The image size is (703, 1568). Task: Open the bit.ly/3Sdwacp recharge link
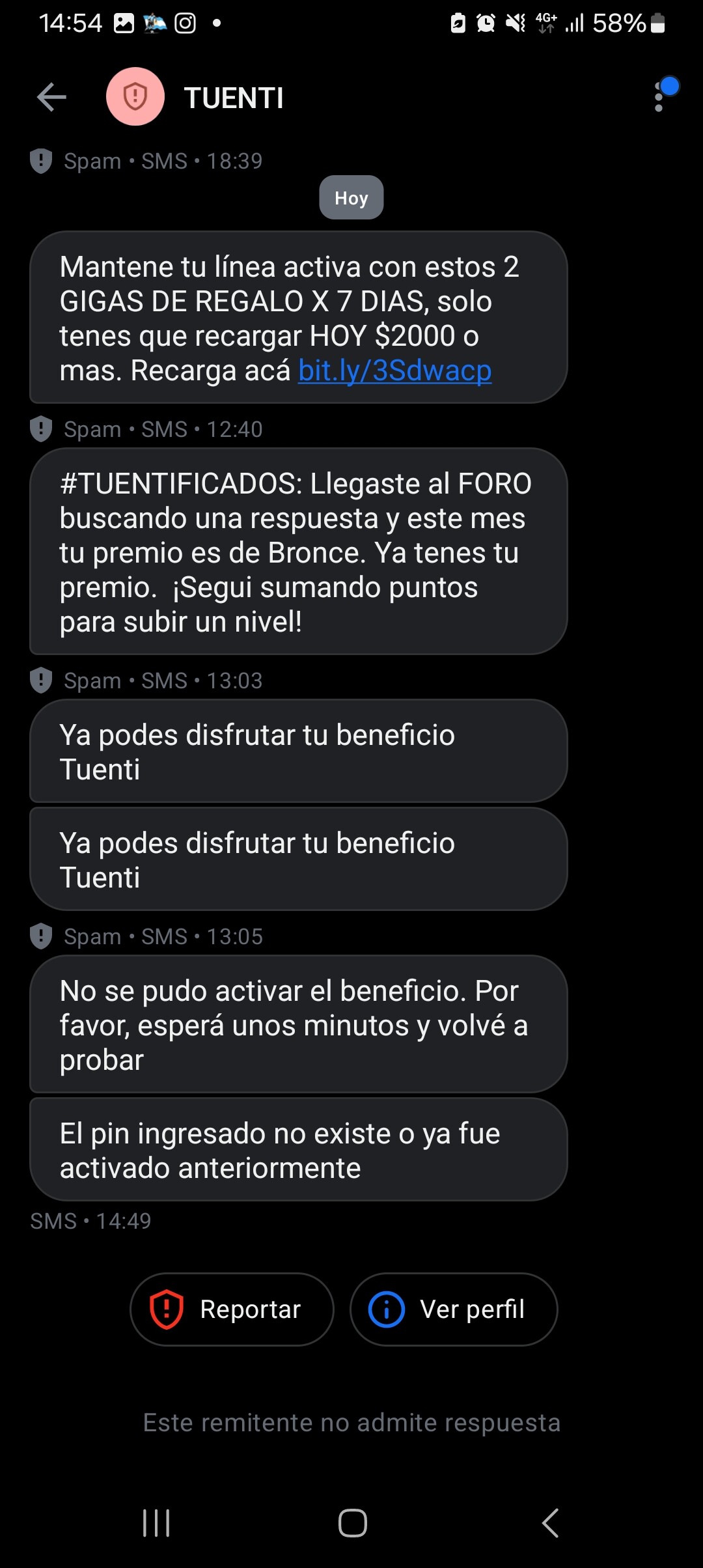pyautogui.click(x=394, y=371)
